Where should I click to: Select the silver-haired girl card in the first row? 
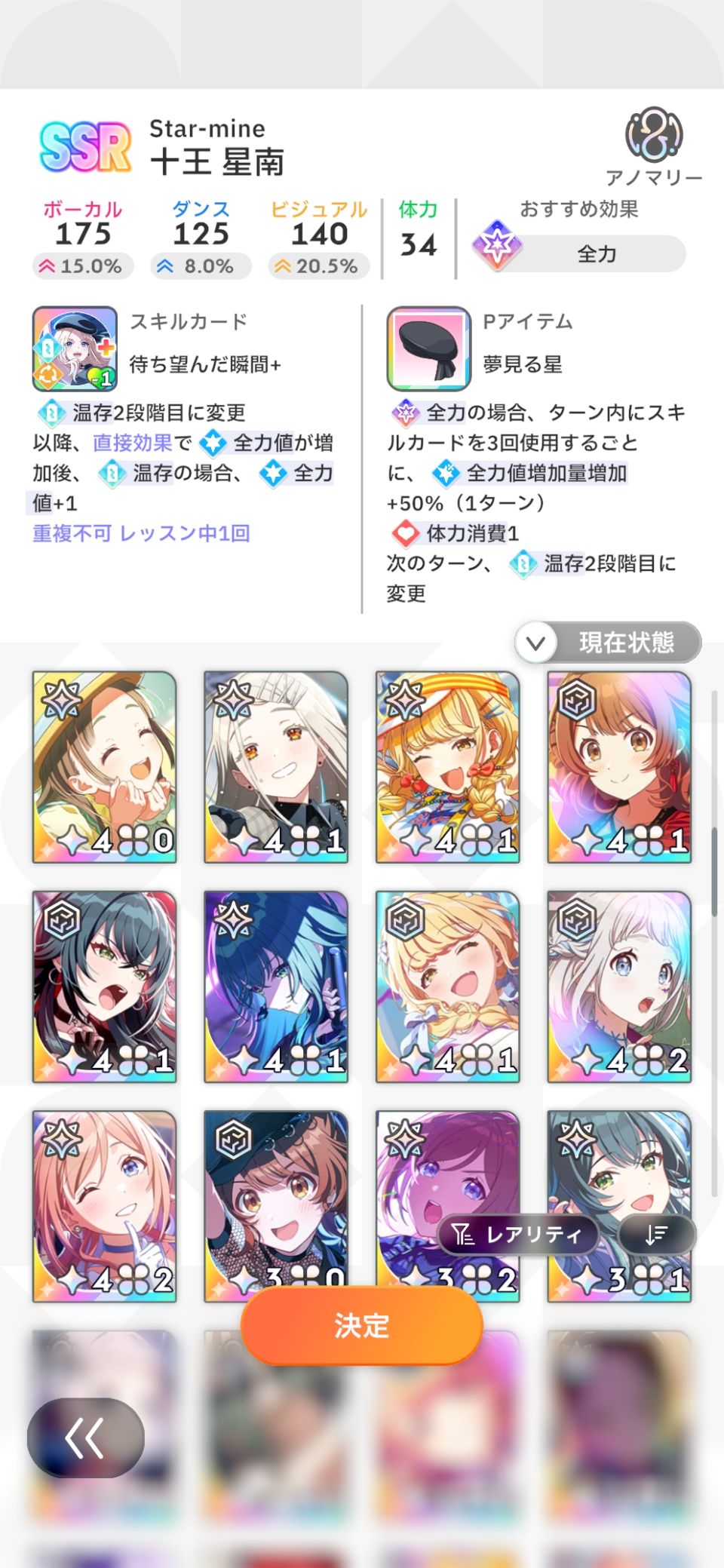tap(276, 766)
